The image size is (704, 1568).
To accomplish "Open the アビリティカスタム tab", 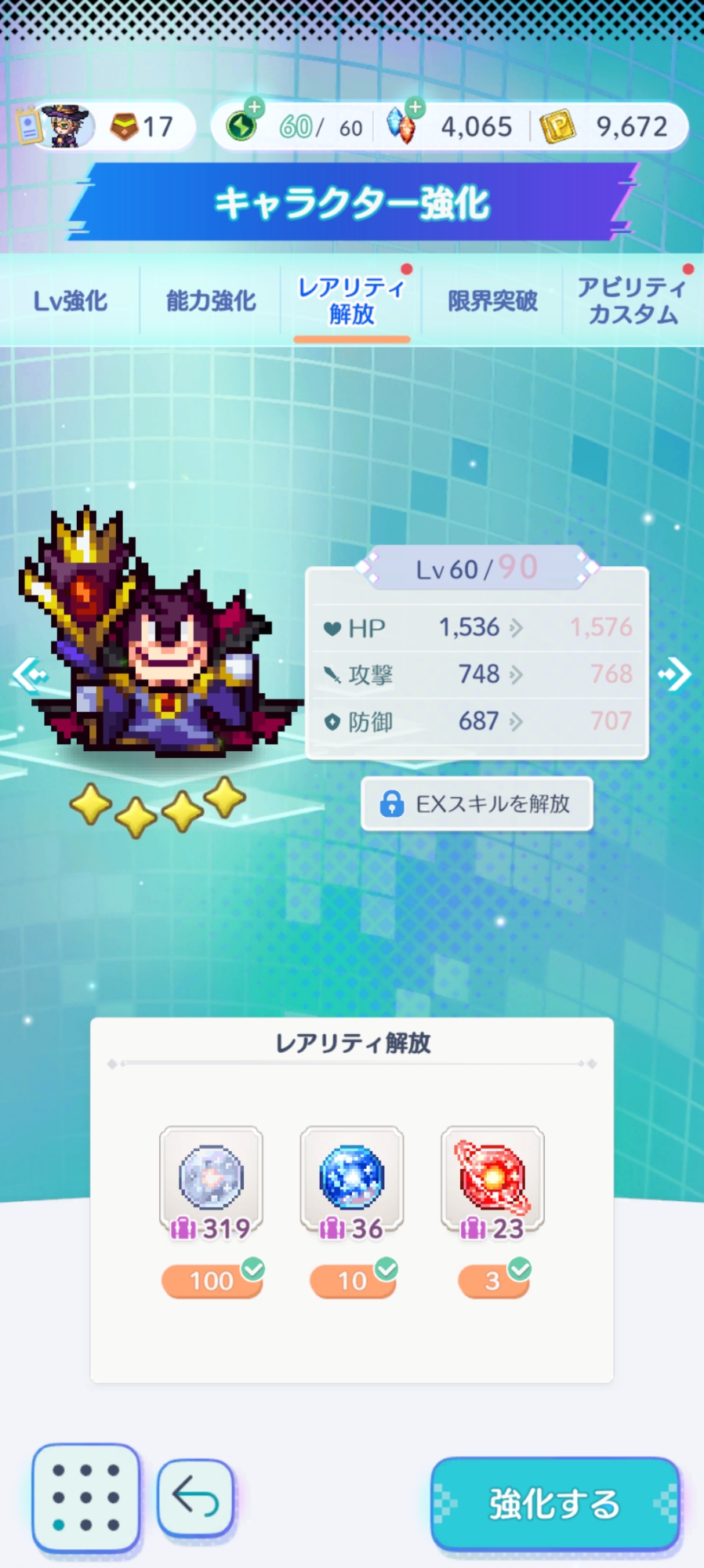I will click(x=632, y=301).
